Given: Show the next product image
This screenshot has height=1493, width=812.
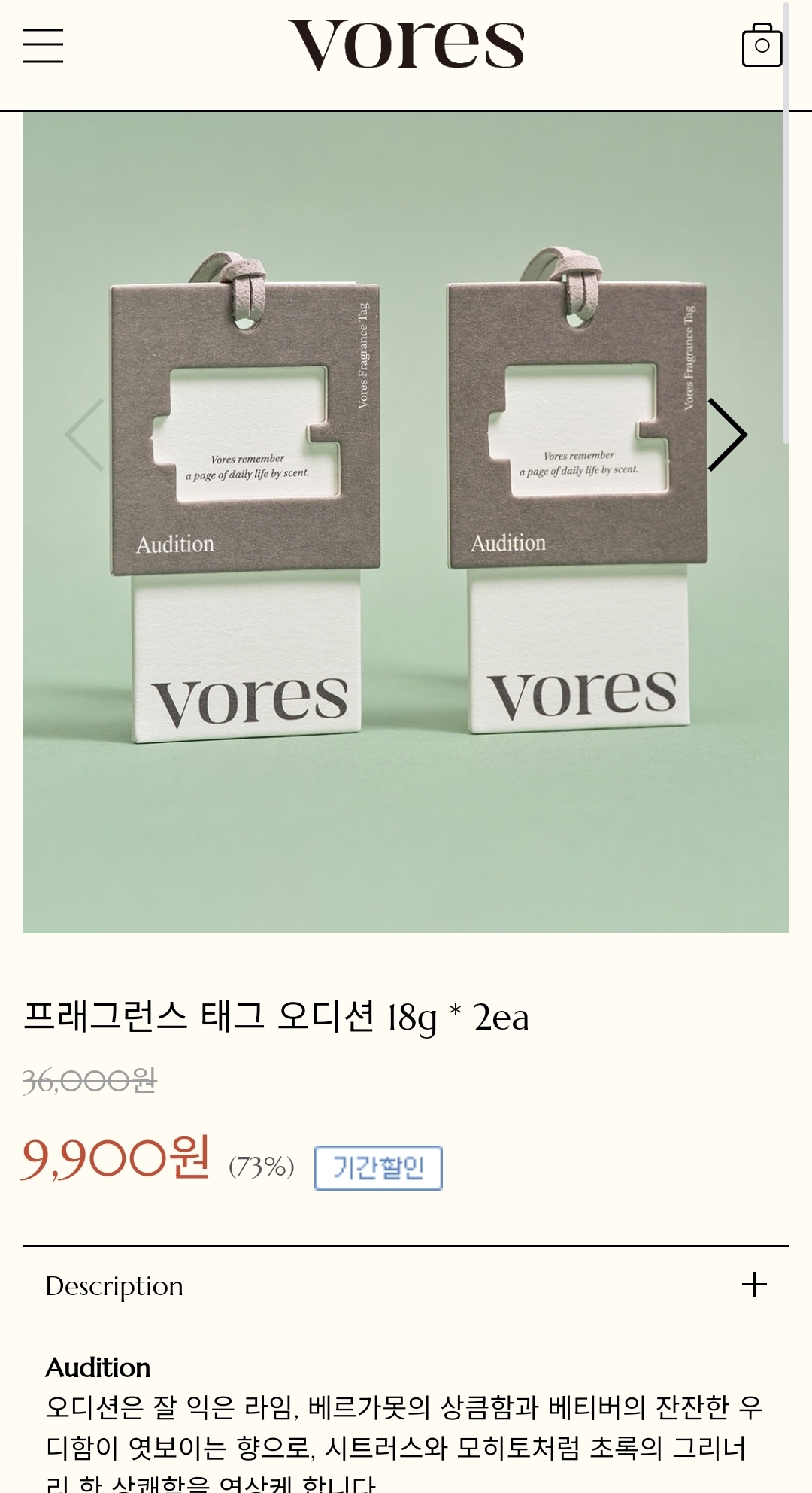Looking at the screenshot, I should pos(727,435).
